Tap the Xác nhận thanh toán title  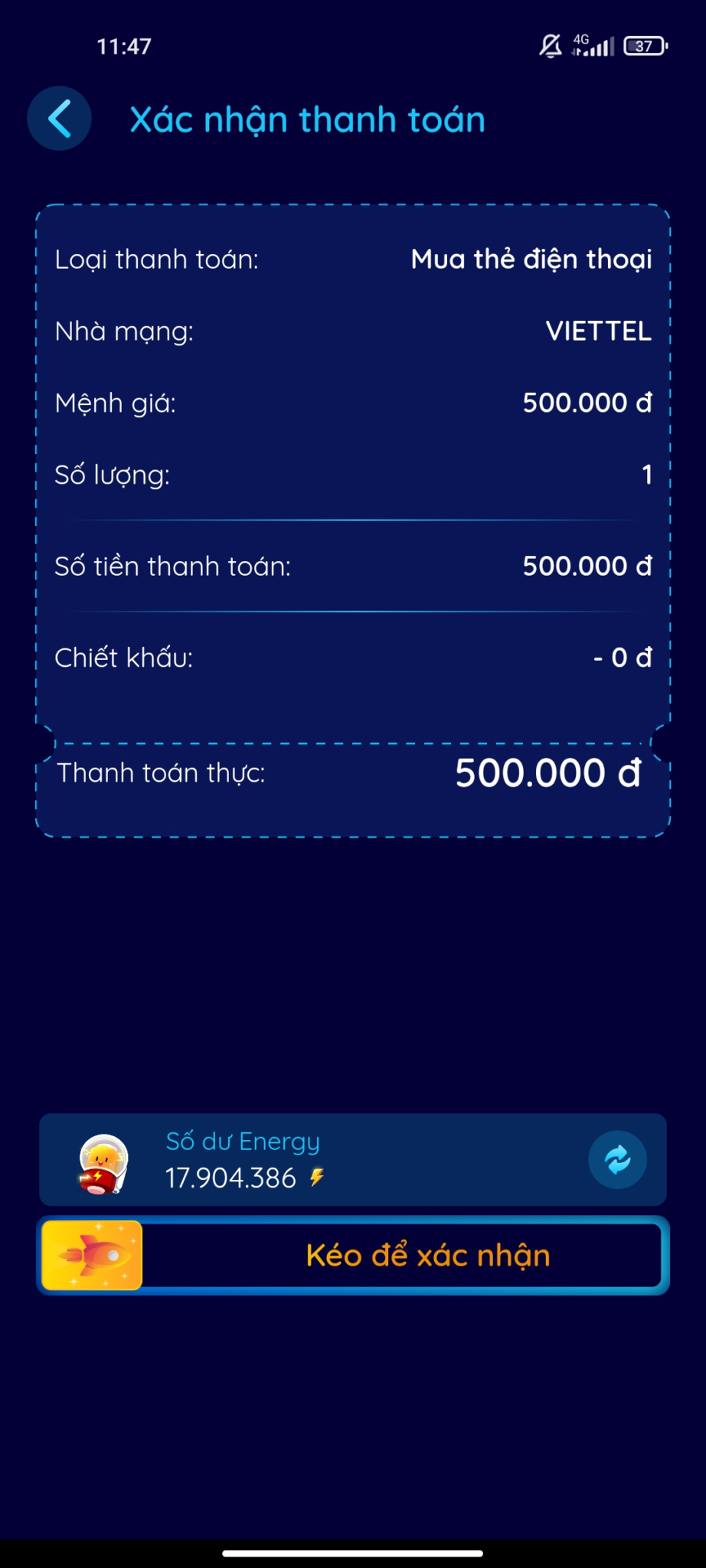pos(307,119)
